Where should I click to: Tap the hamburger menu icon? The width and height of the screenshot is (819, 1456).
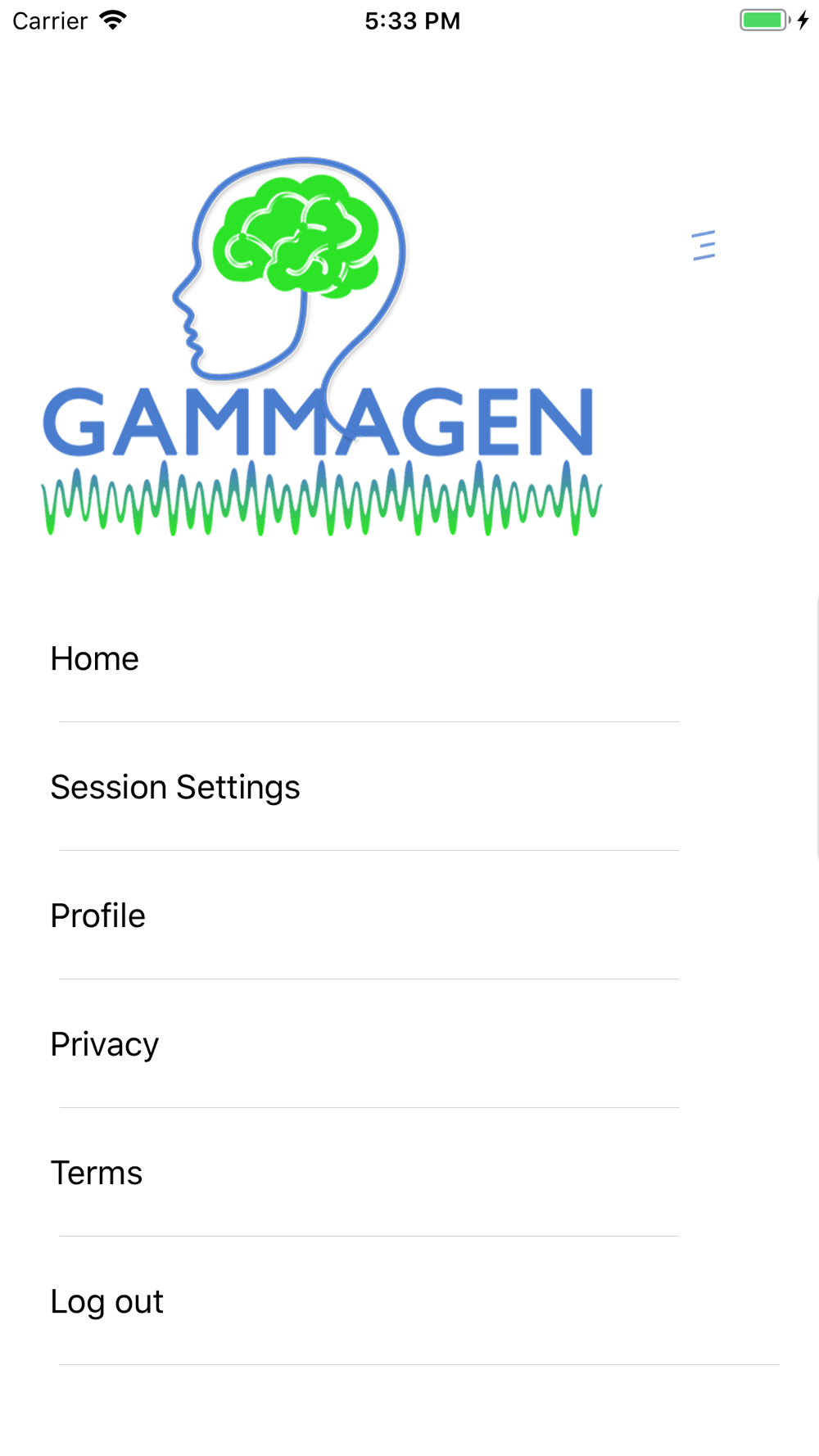tap(704, 245)
